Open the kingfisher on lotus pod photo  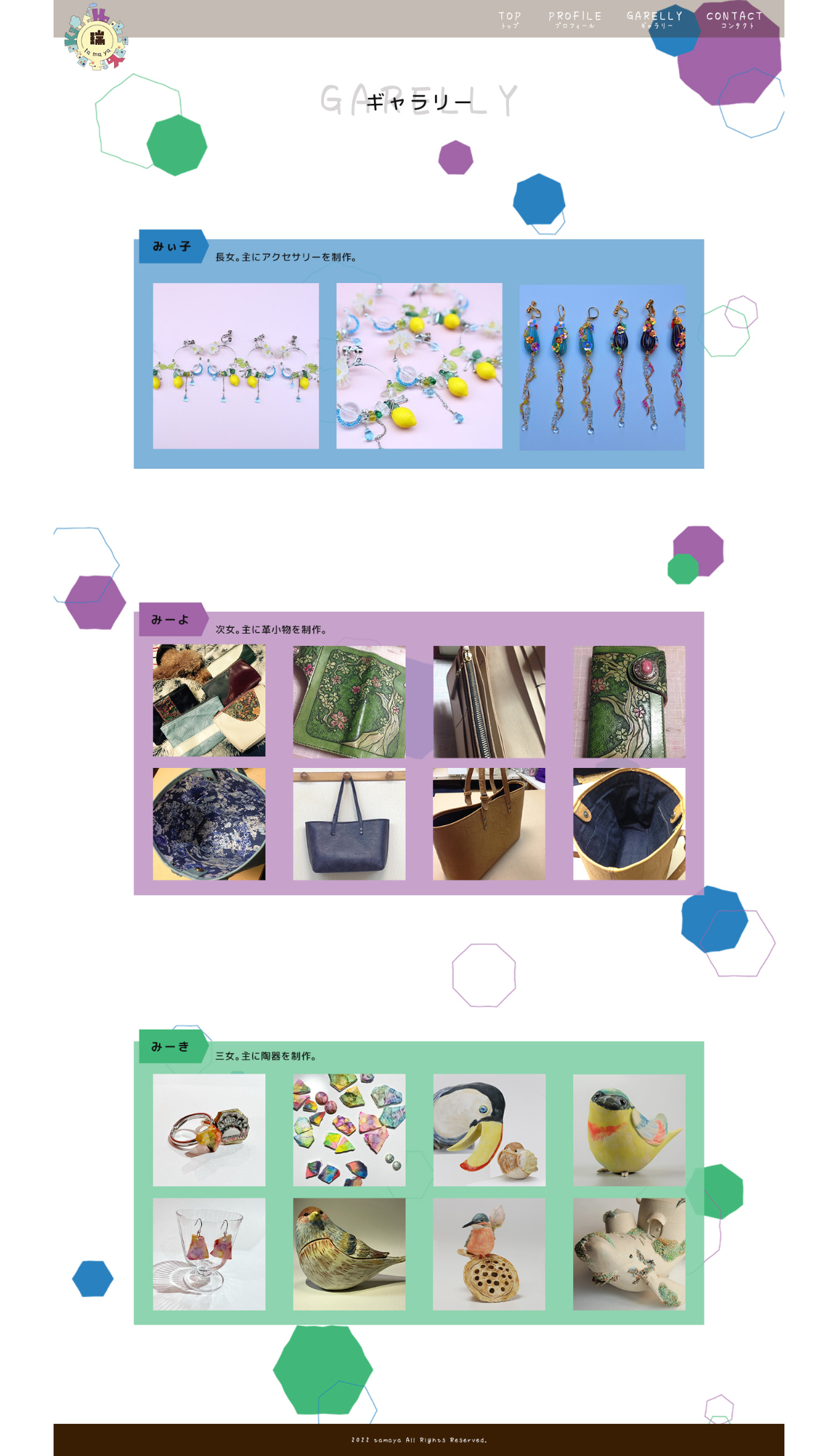pyautogui.click(x=489, y=1254)
